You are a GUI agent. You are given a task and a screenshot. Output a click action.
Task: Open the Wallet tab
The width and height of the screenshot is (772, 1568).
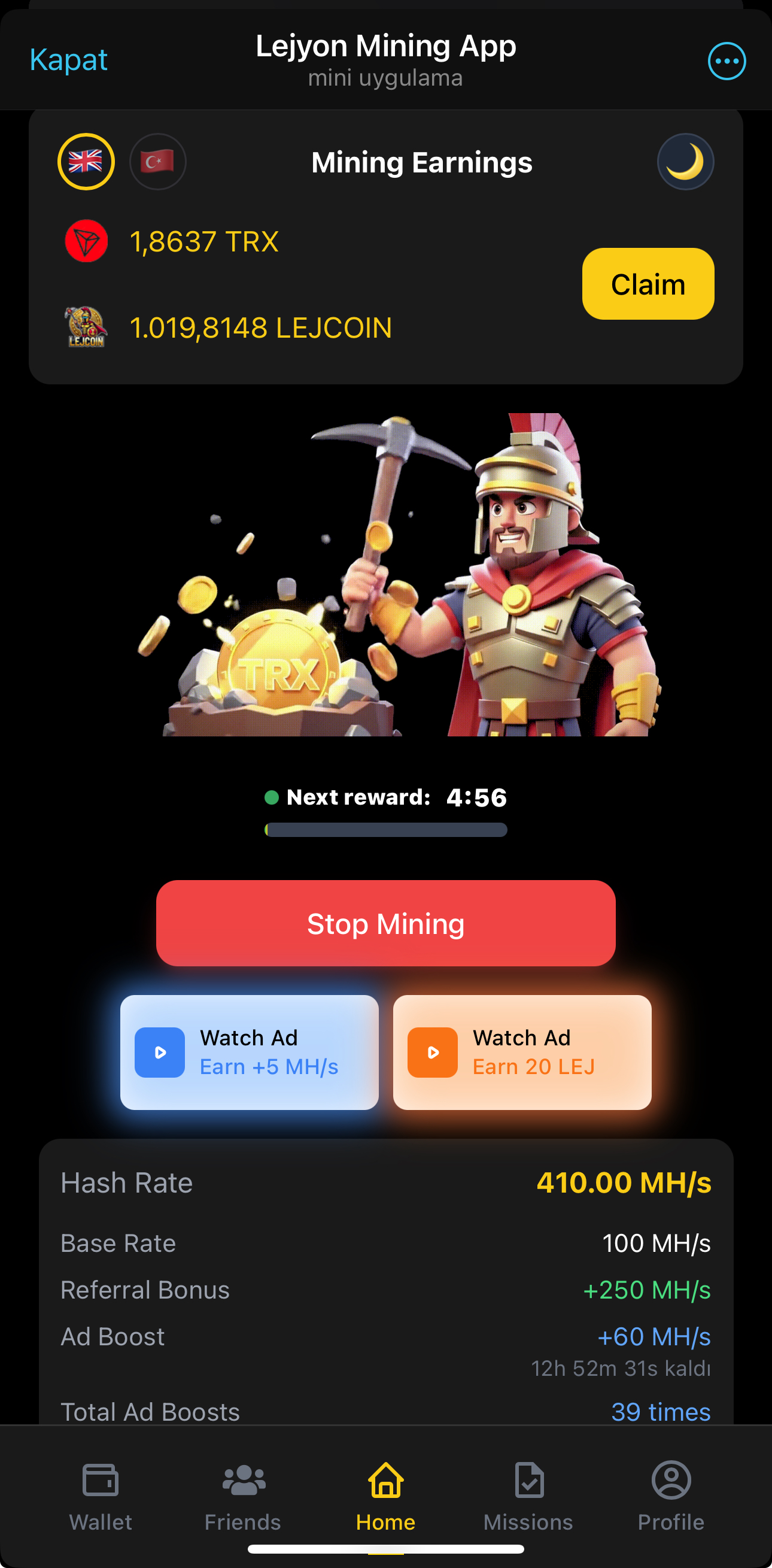(x=101, y=1495)
